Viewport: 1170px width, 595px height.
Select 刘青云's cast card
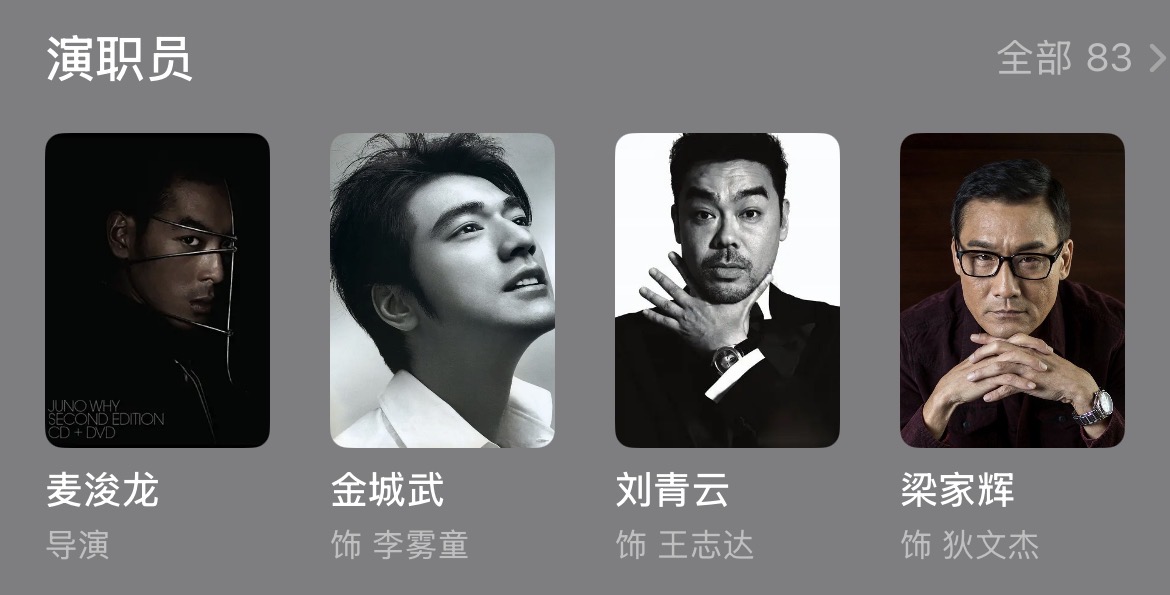727,290
